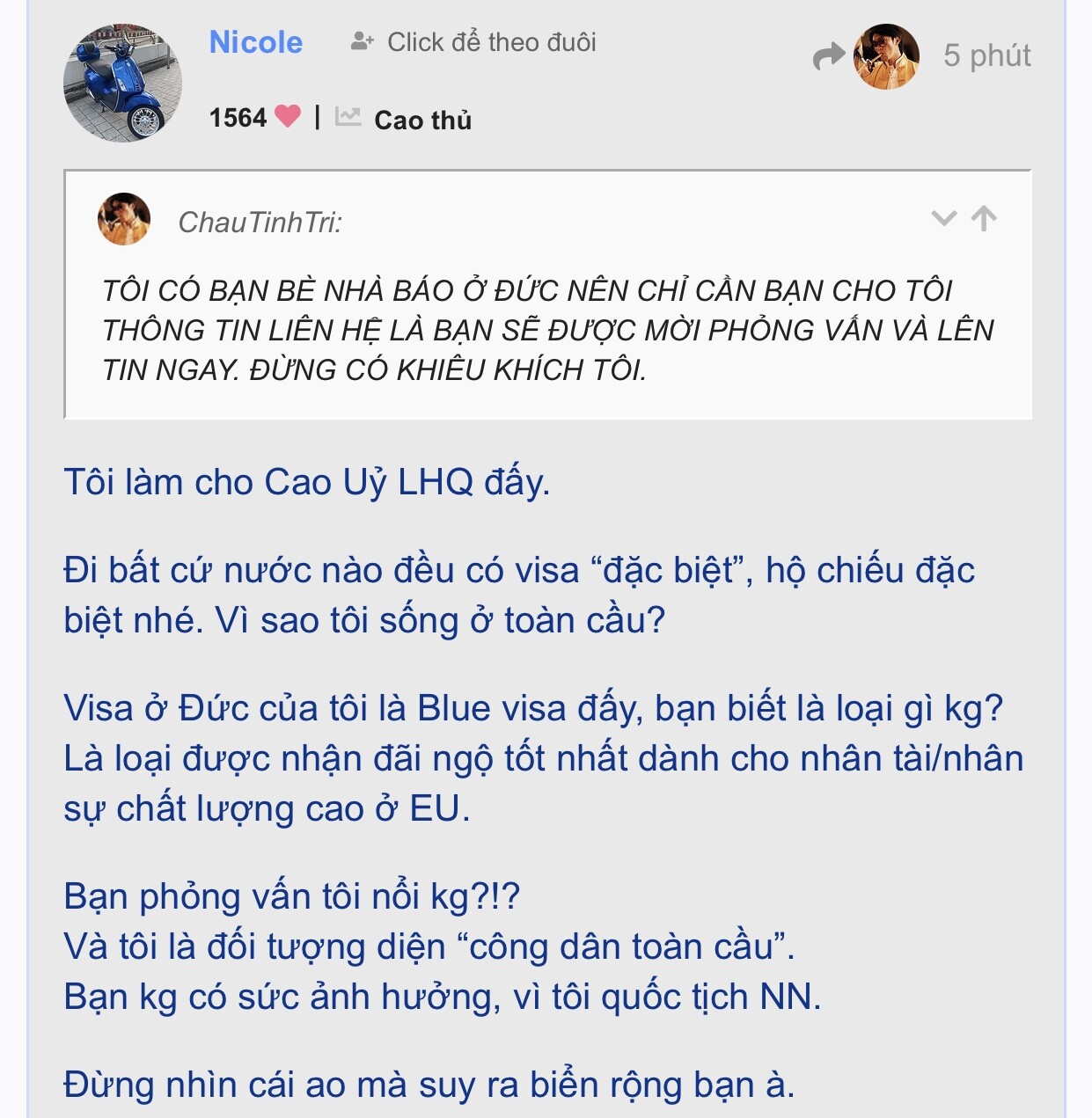The image size is (1092, 1118).
Task: Collapse the quoted ChauTinhTri message
Action: click(943, 218)
